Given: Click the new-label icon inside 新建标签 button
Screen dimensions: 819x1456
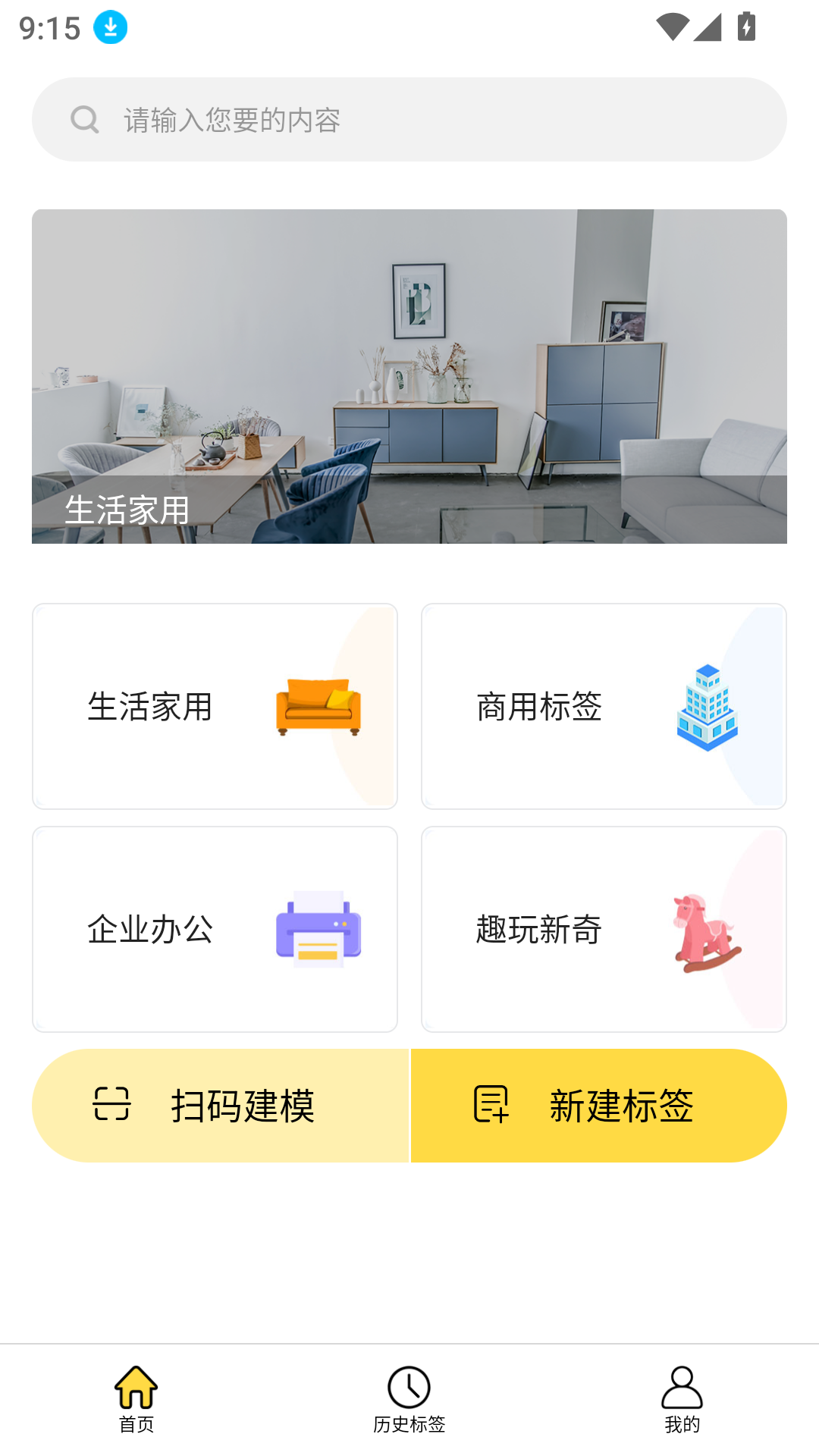Looking at the screenshot, I should click(x=491, y=1106).
